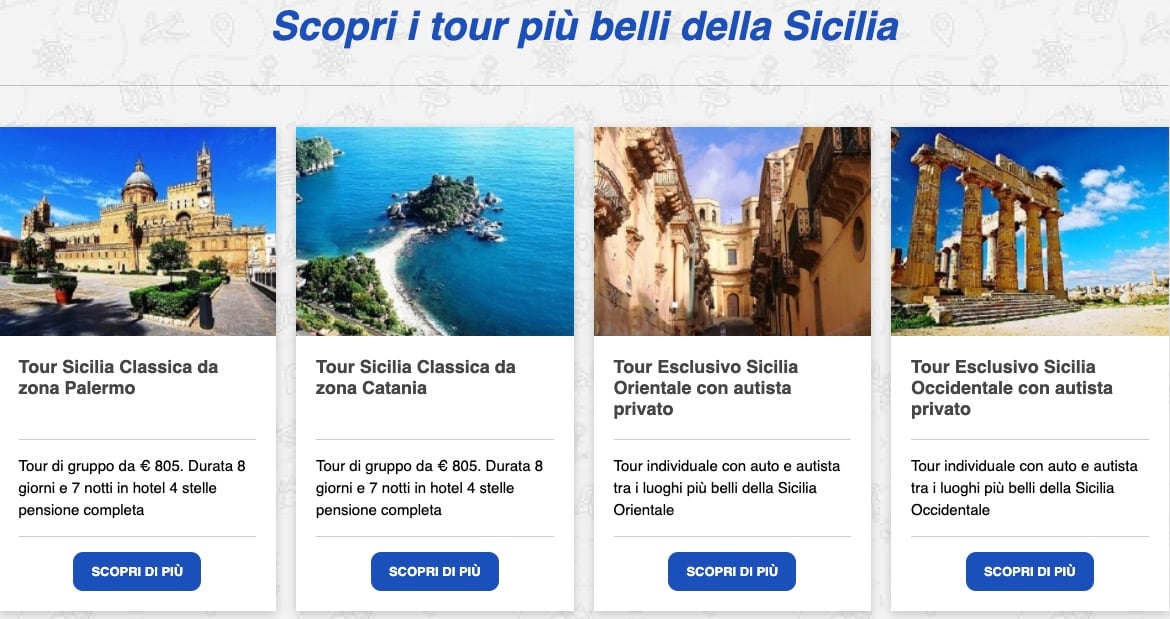
Task: Open the Palermo cathedral tour image
Action: (137, 231)
